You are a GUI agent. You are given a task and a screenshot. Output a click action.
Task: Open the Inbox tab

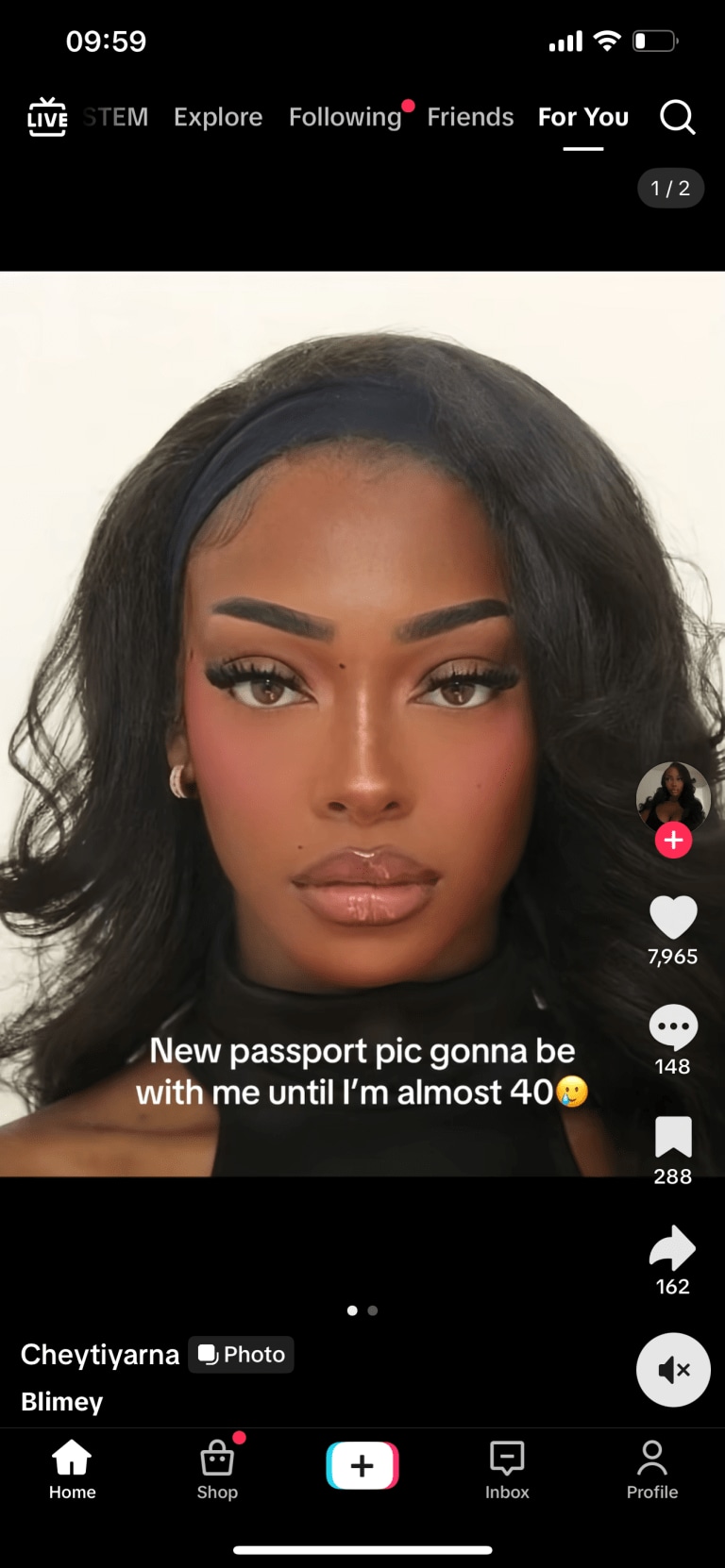click(507, 1469)
